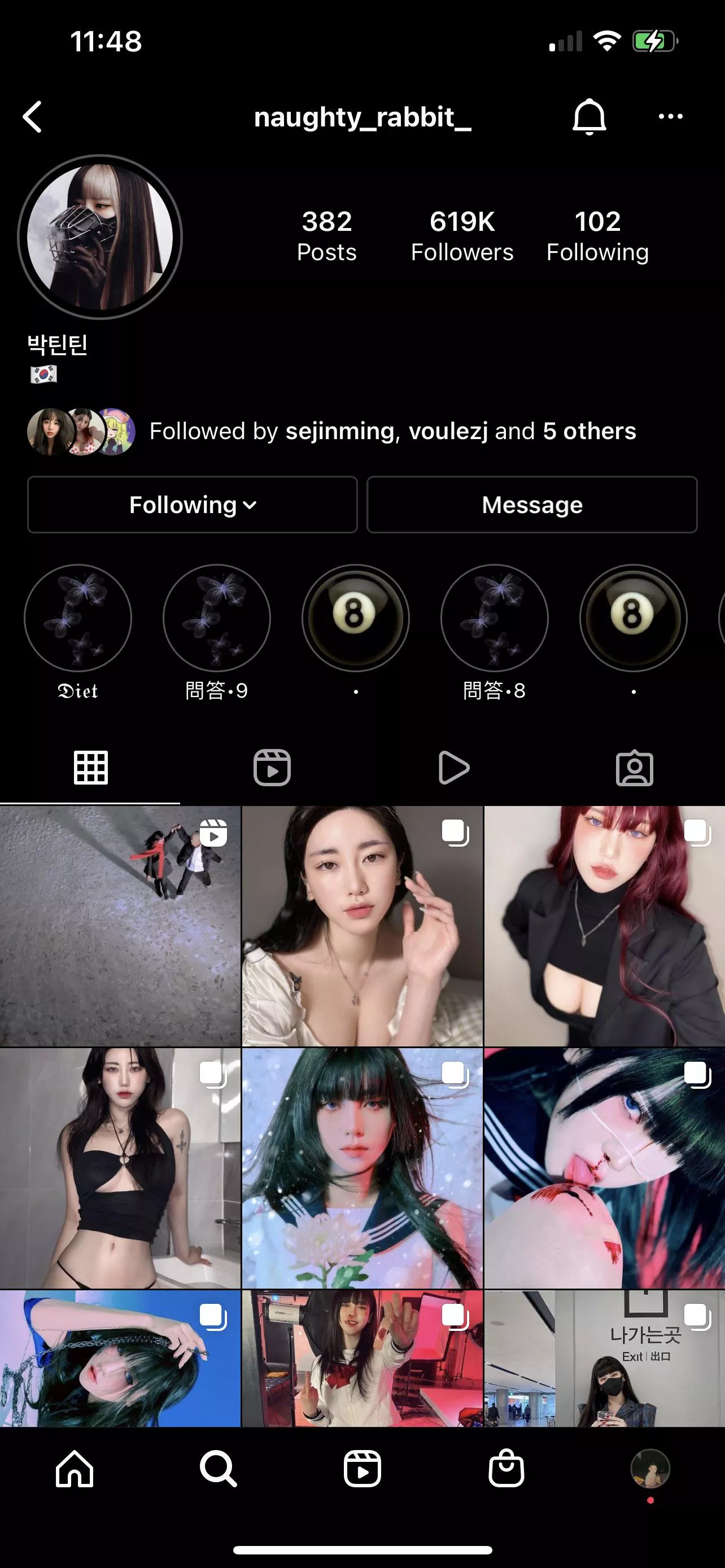Go back using the top-left arrow

coord(32,116)
